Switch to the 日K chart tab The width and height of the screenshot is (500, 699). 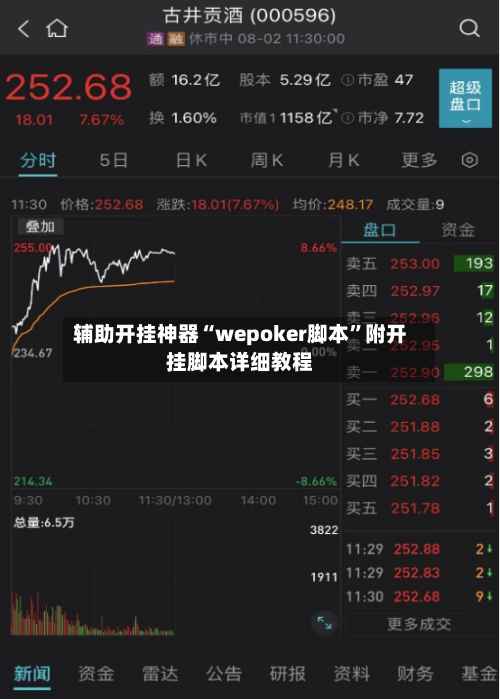tap(192, 160)
